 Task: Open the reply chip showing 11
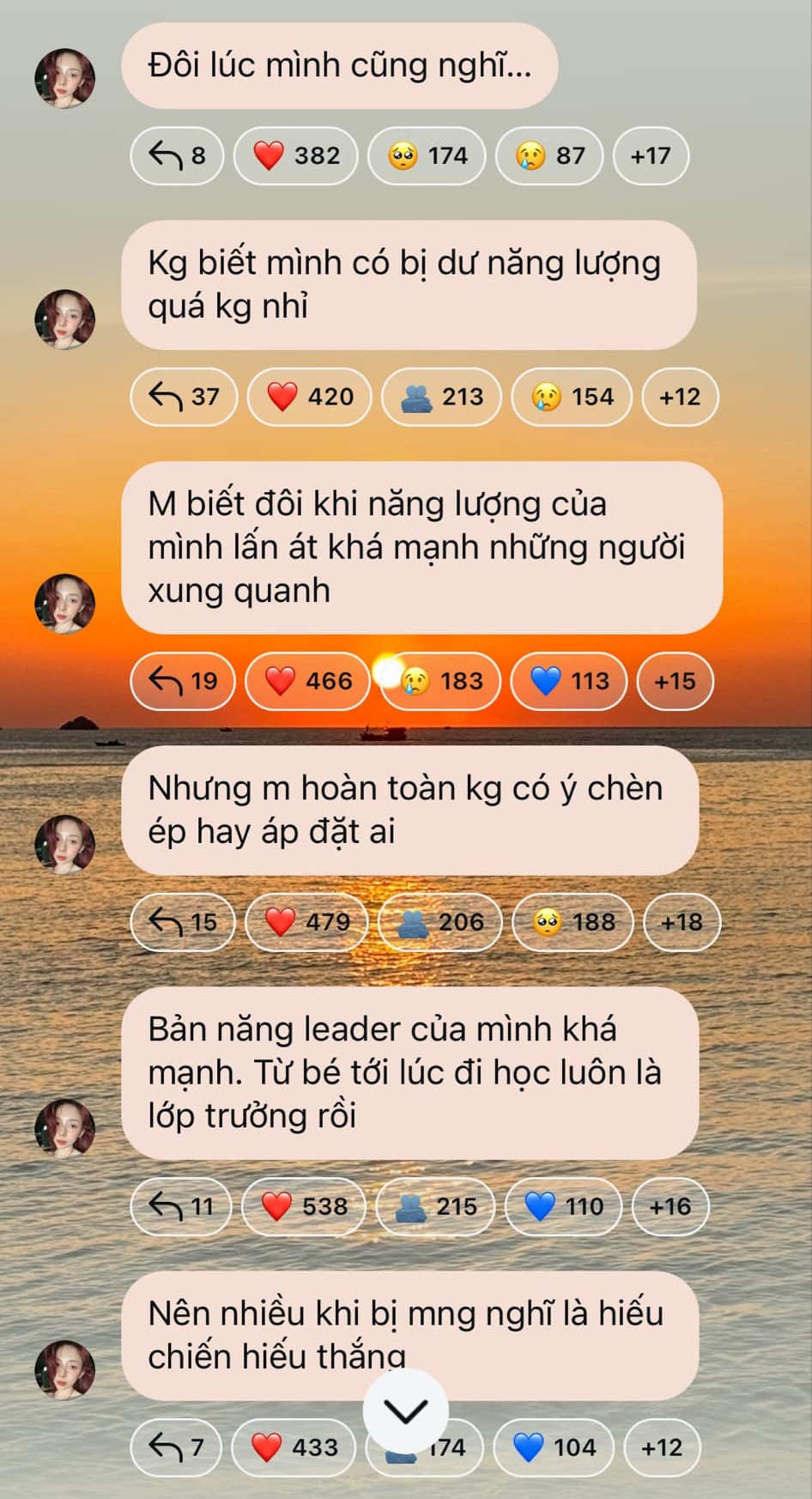(x=181, y=1206)
